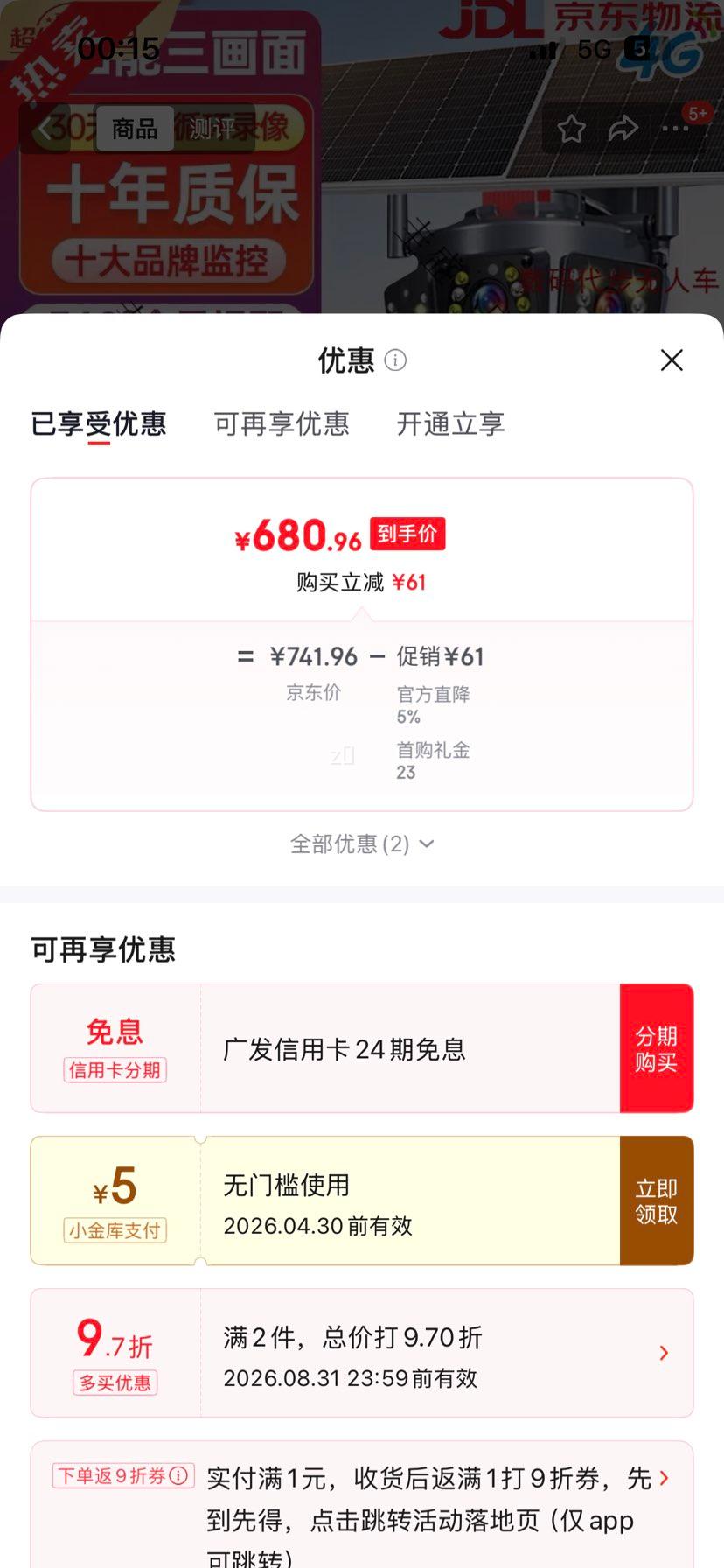Tap the ¥61 购买立减 promotion text
724x1568 pixels.
tap(361, 581)
